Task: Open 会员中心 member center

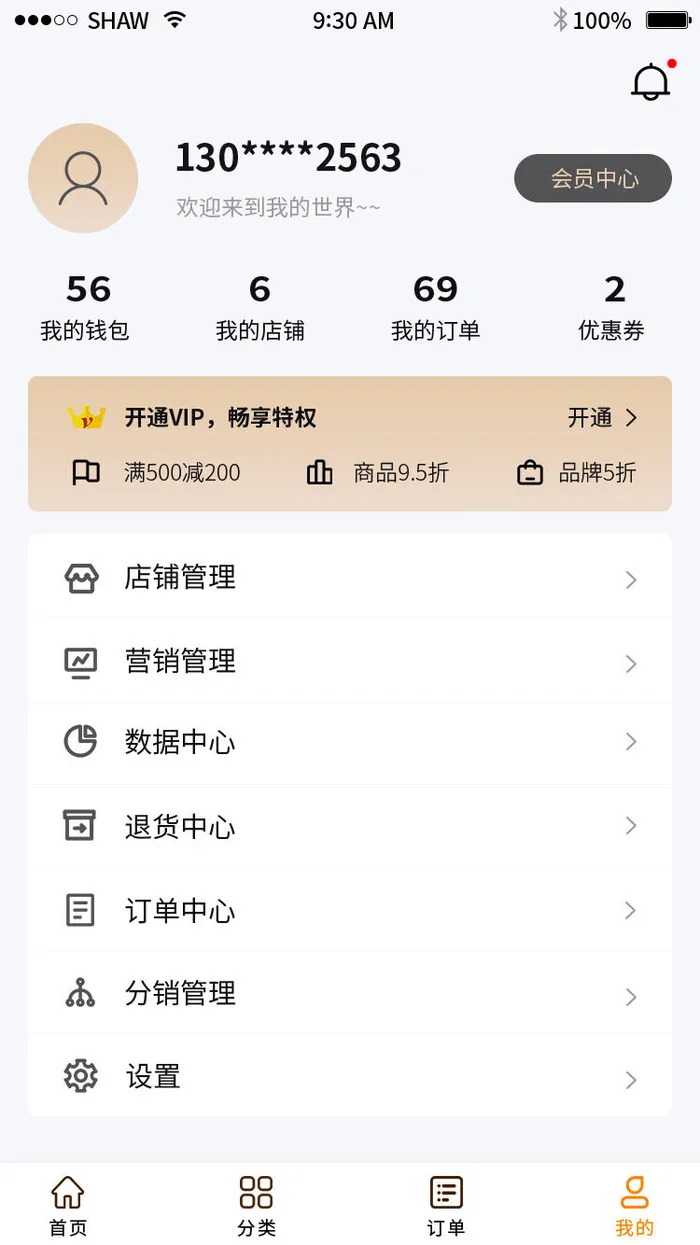Action: tap(593, 179)
